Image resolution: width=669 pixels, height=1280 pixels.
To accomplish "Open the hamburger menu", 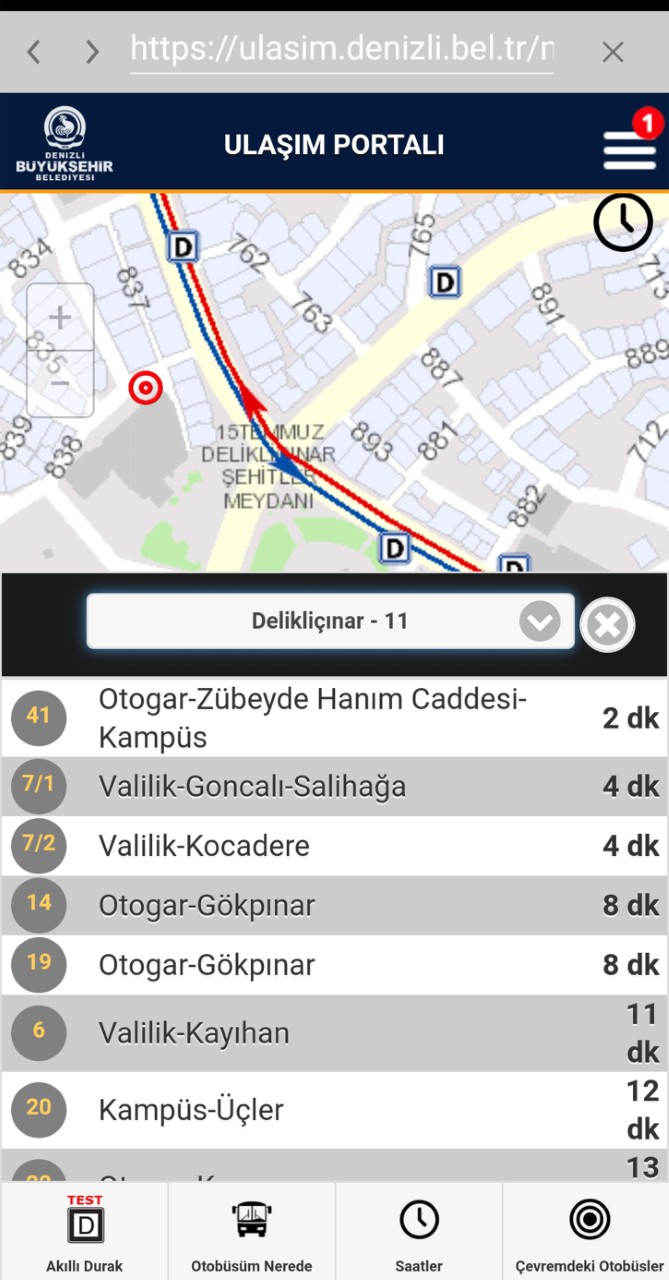I will point(629,149).
